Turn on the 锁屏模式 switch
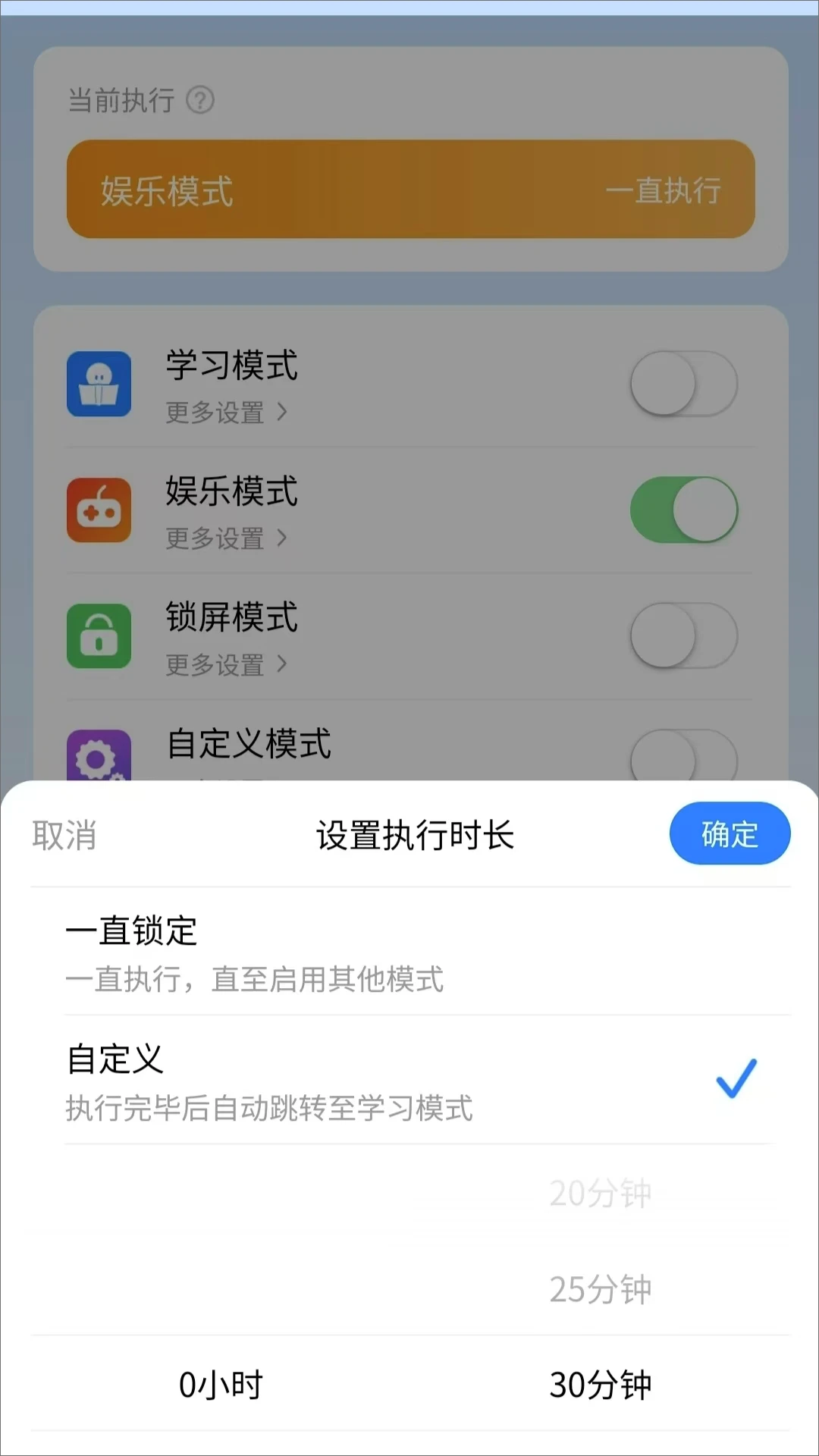 [682, 636]
